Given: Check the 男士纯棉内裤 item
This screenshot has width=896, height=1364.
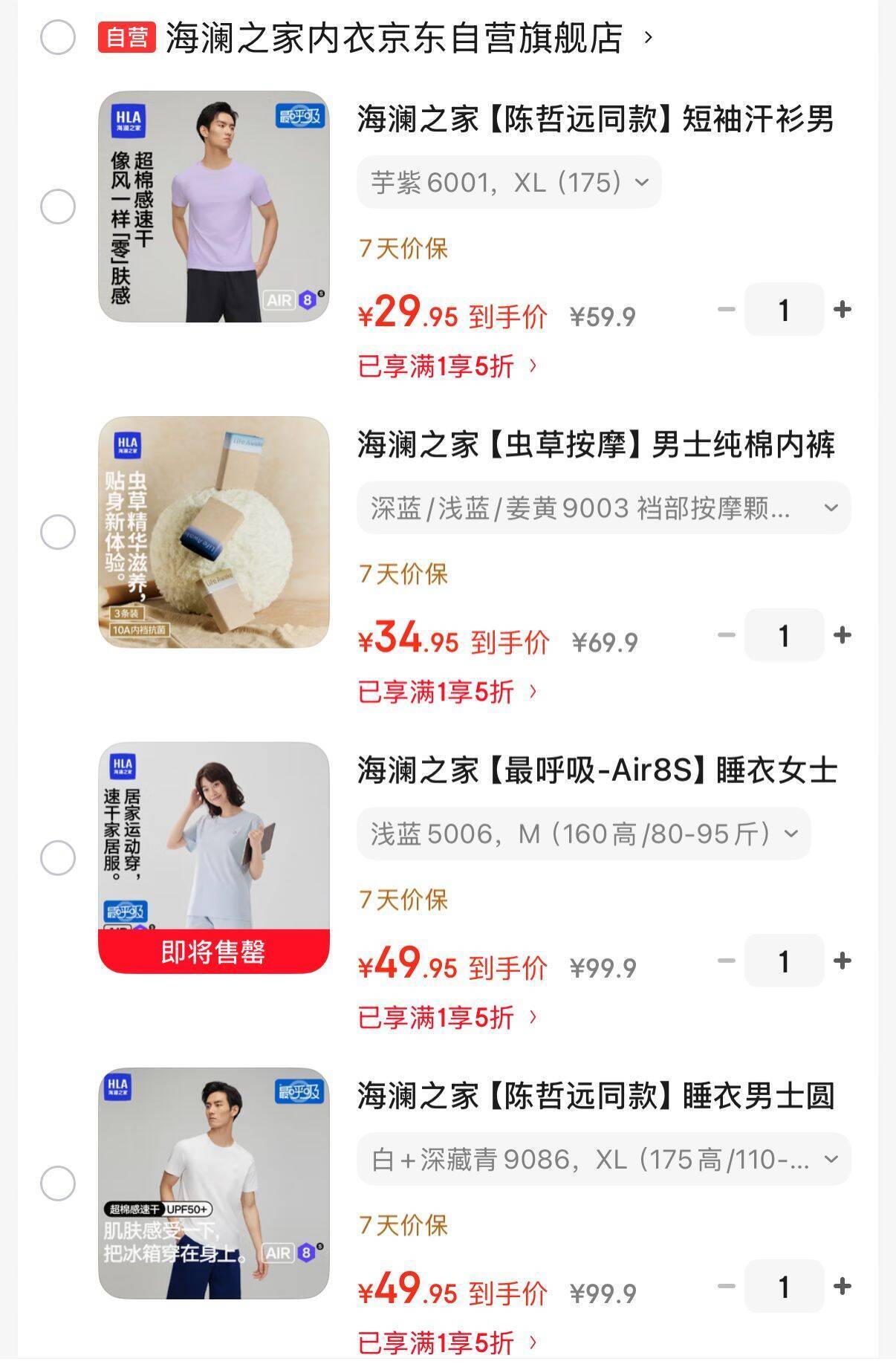Looking at the screenshot, I should 58,532.
